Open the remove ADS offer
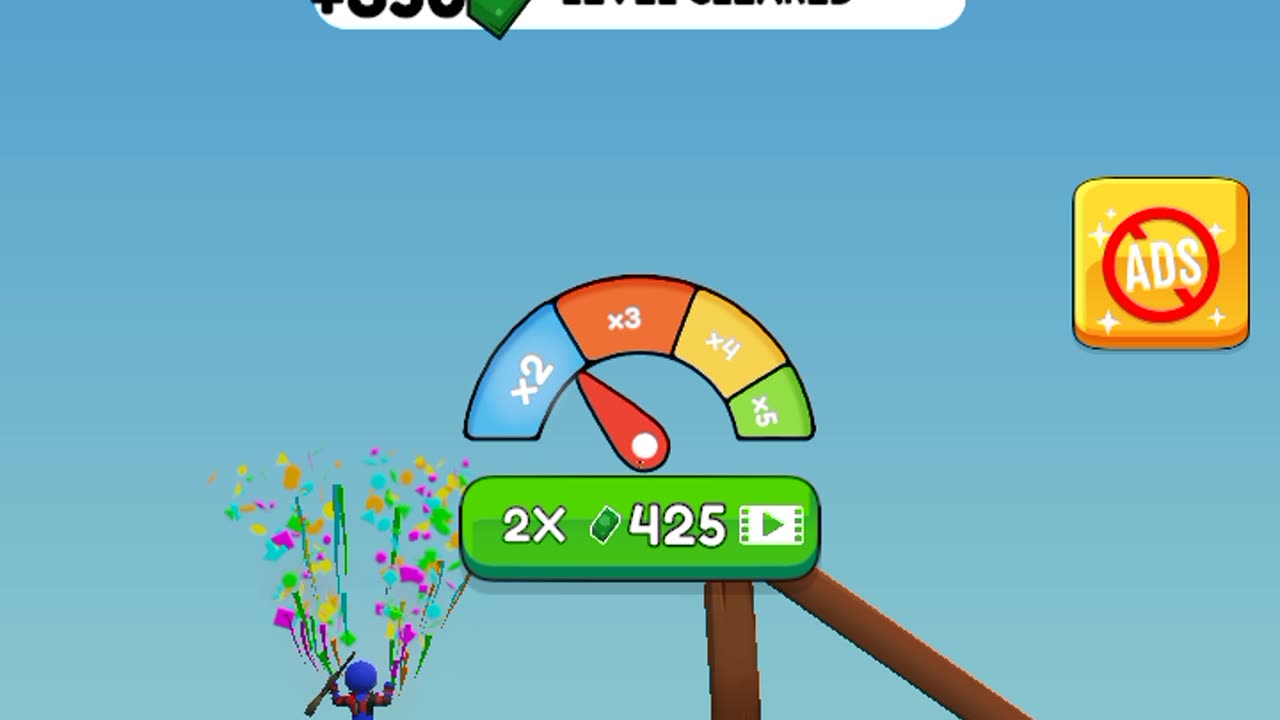 pyautogui.click(x=1160, y=264)
